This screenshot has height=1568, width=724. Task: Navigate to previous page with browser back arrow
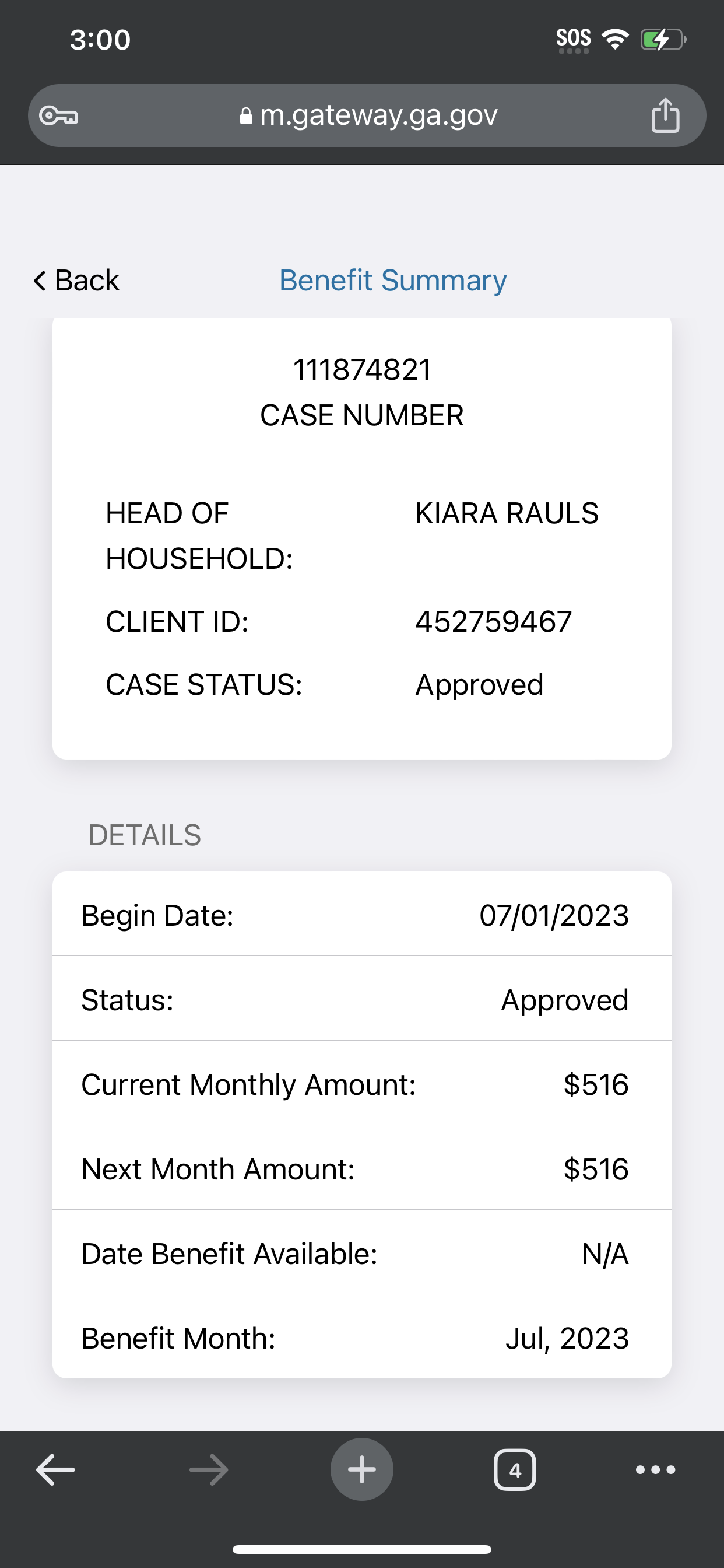[x=55, y=1470]
